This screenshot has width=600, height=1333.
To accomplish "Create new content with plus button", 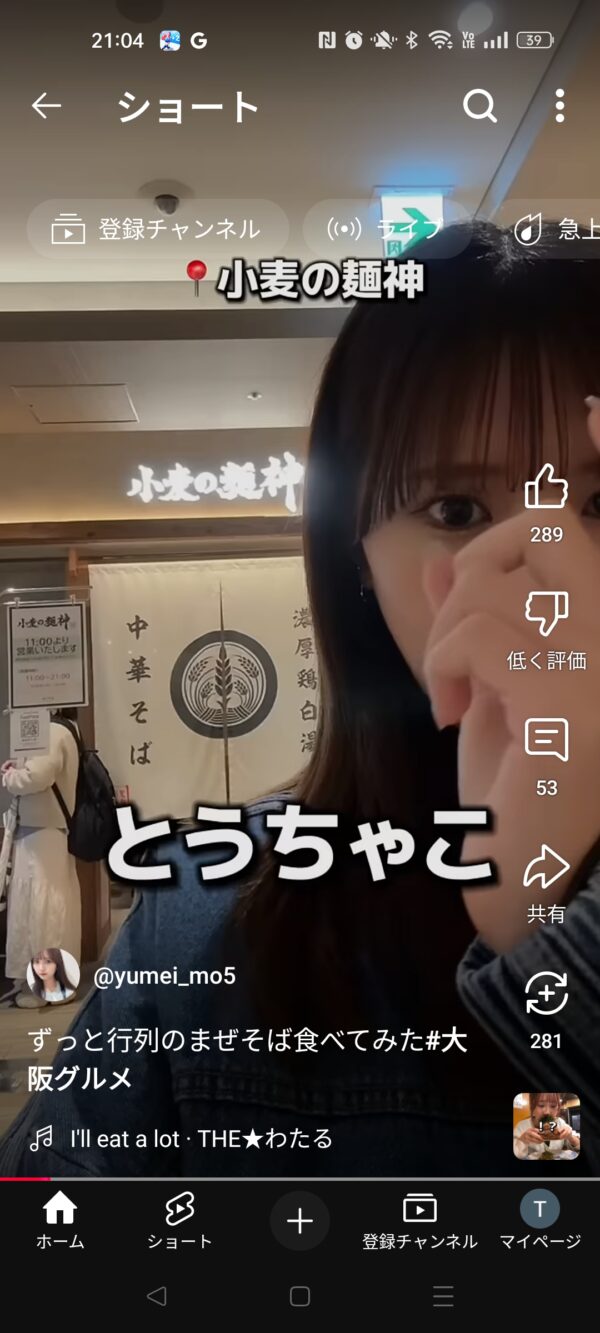I will 300,1221.
